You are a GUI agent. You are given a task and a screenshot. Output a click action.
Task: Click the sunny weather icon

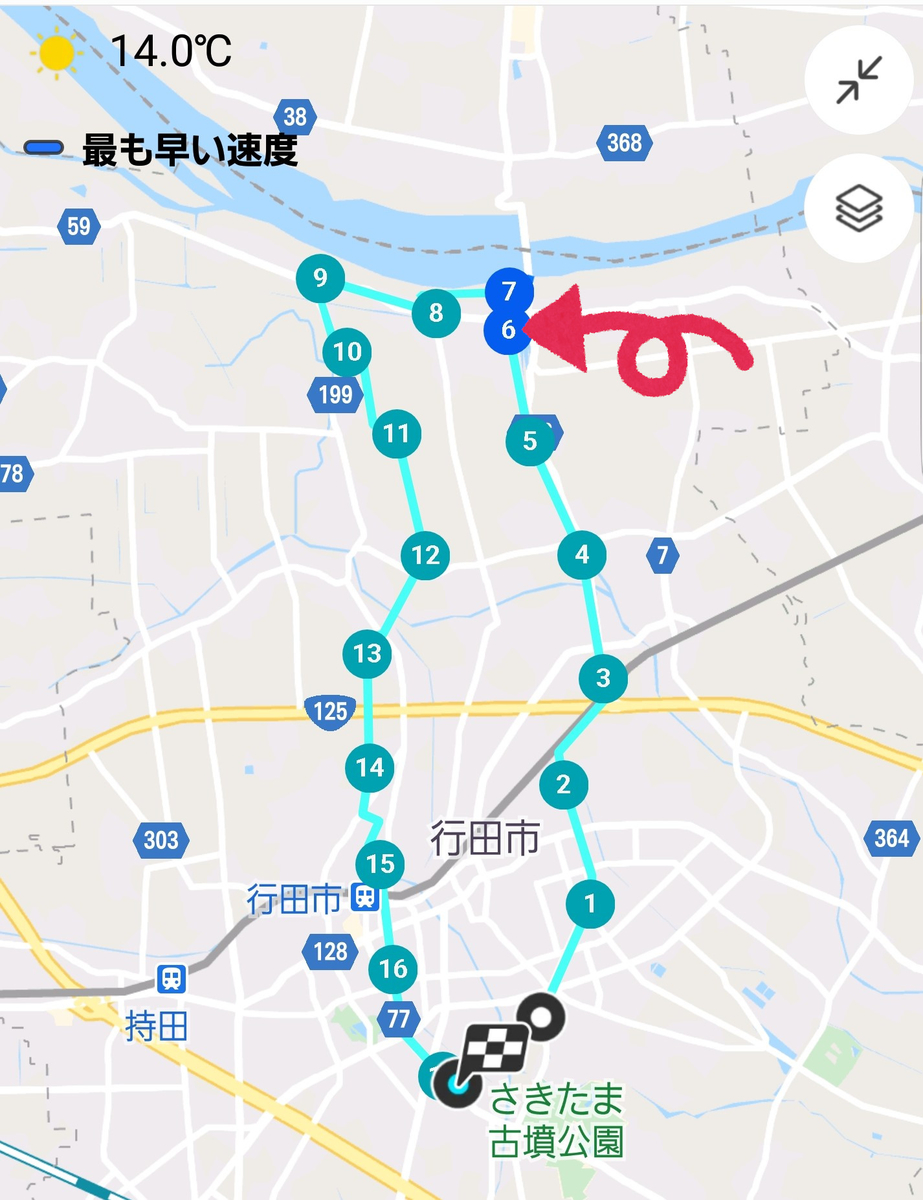(53, 51)
